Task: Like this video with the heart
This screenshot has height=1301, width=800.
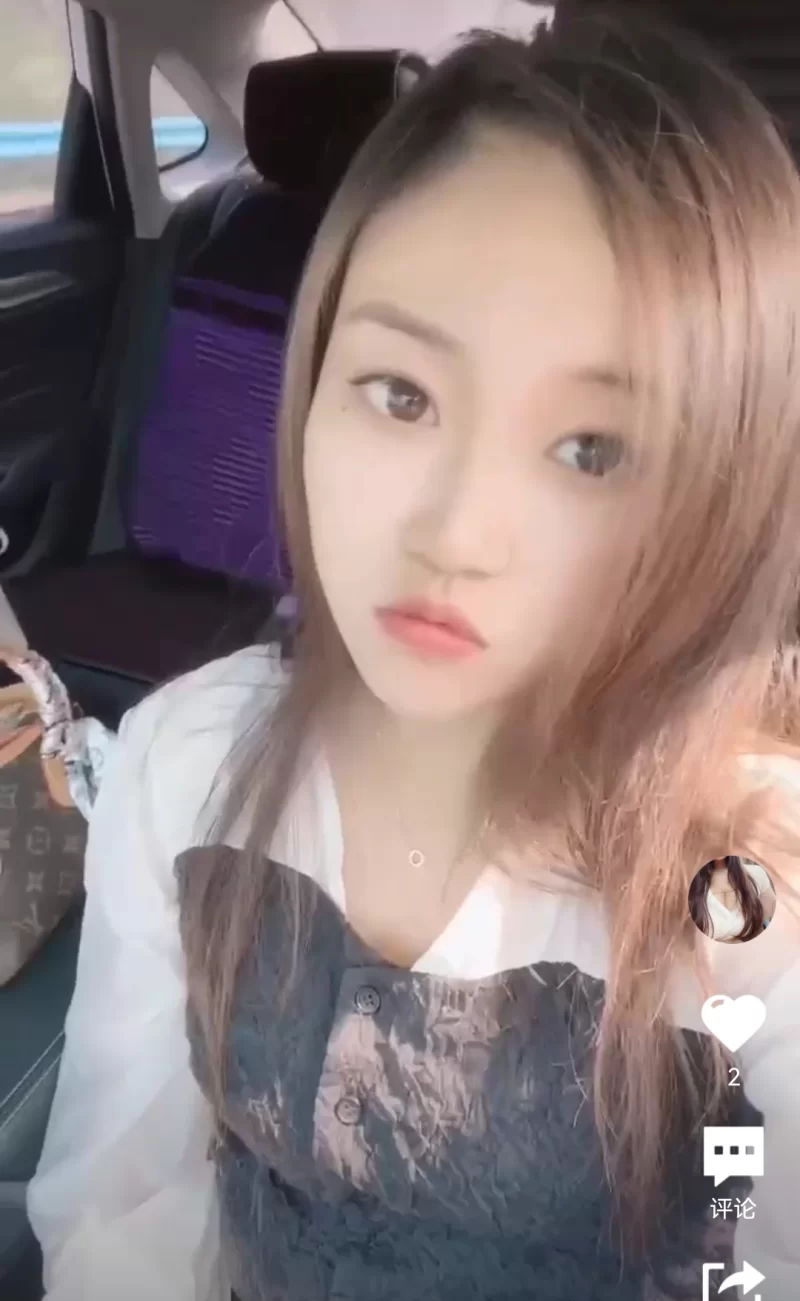Action: pos(733,1023)
